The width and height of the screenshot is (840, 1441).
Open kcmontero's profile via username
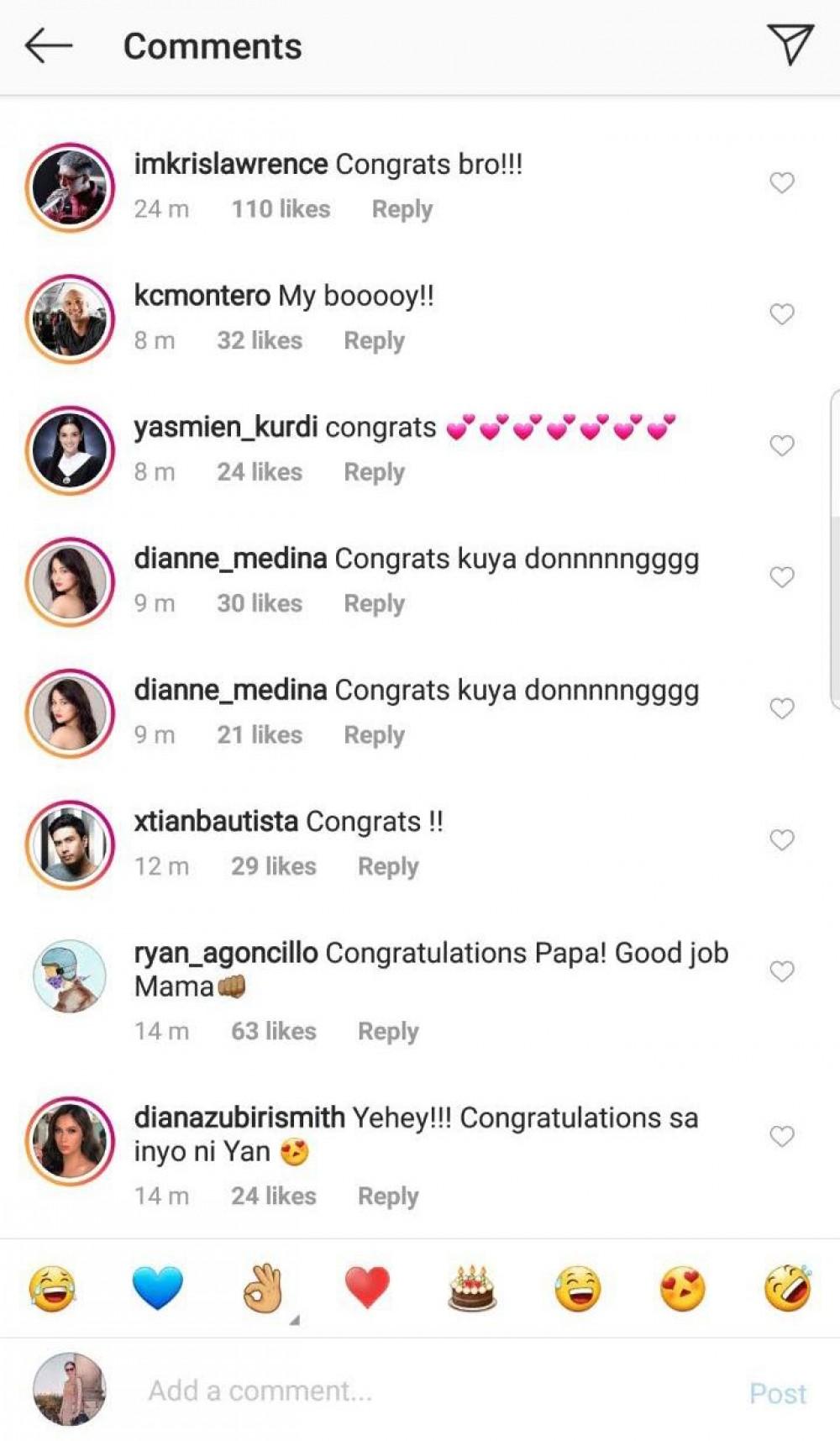pos(202,296)
